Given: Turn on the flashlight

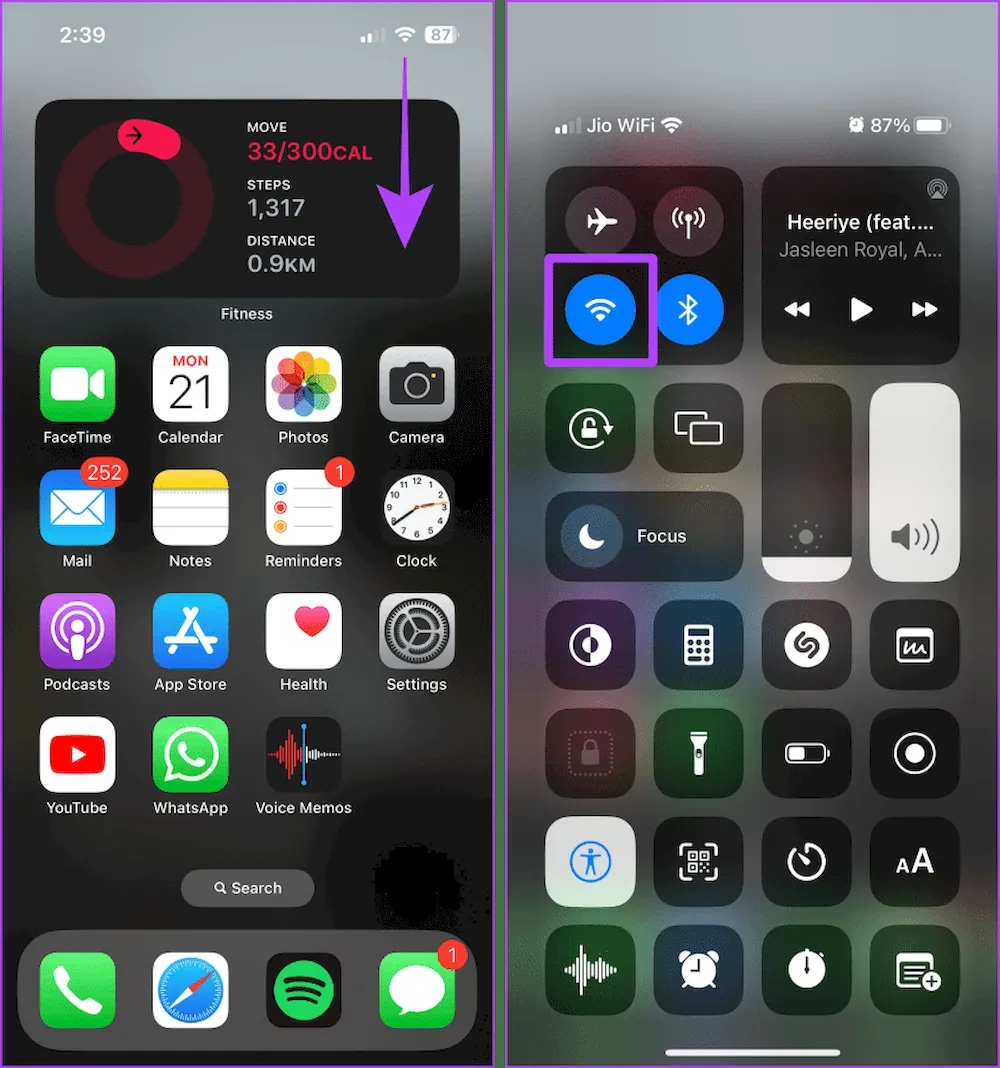Looking at the screenshot, I should pos(698,755).
